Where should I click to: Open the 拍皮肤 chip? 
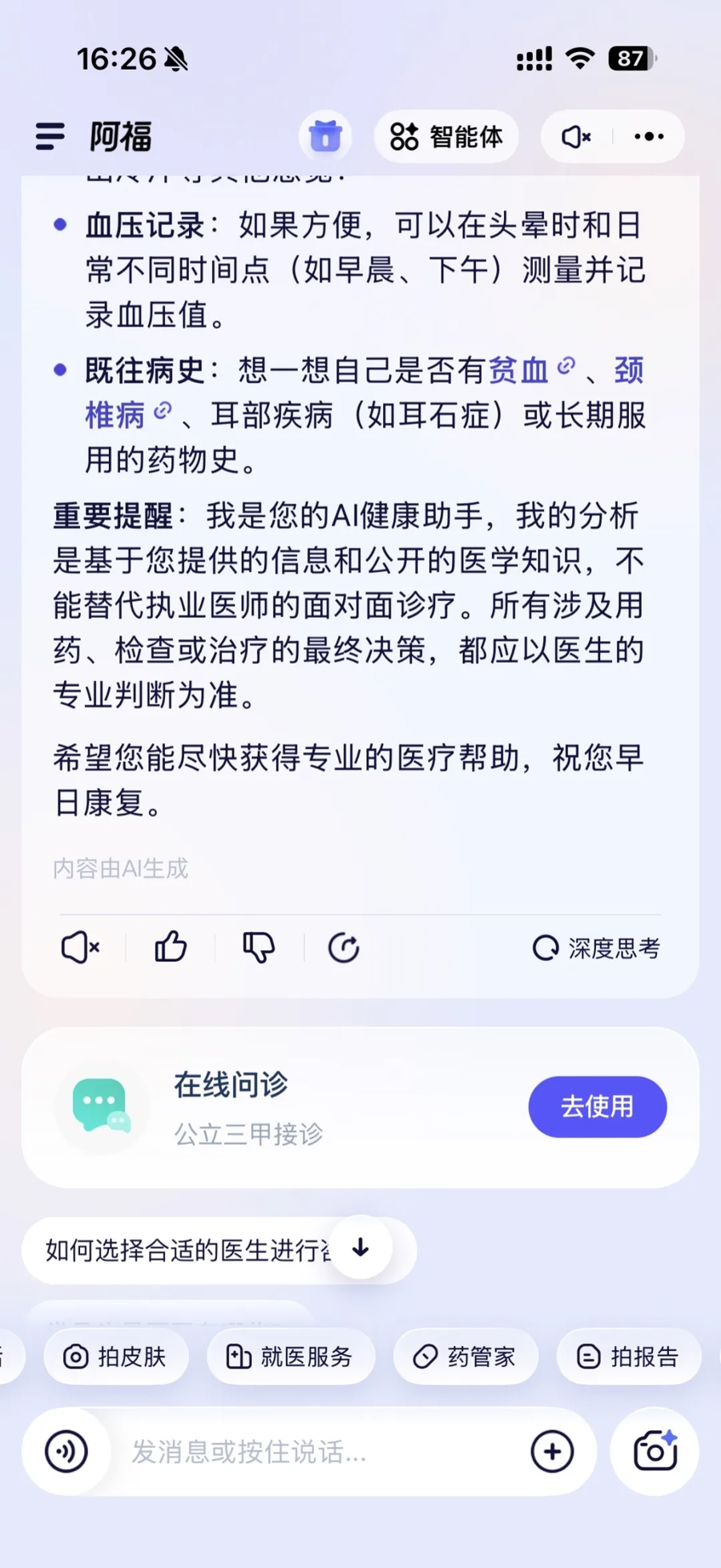116,1356
